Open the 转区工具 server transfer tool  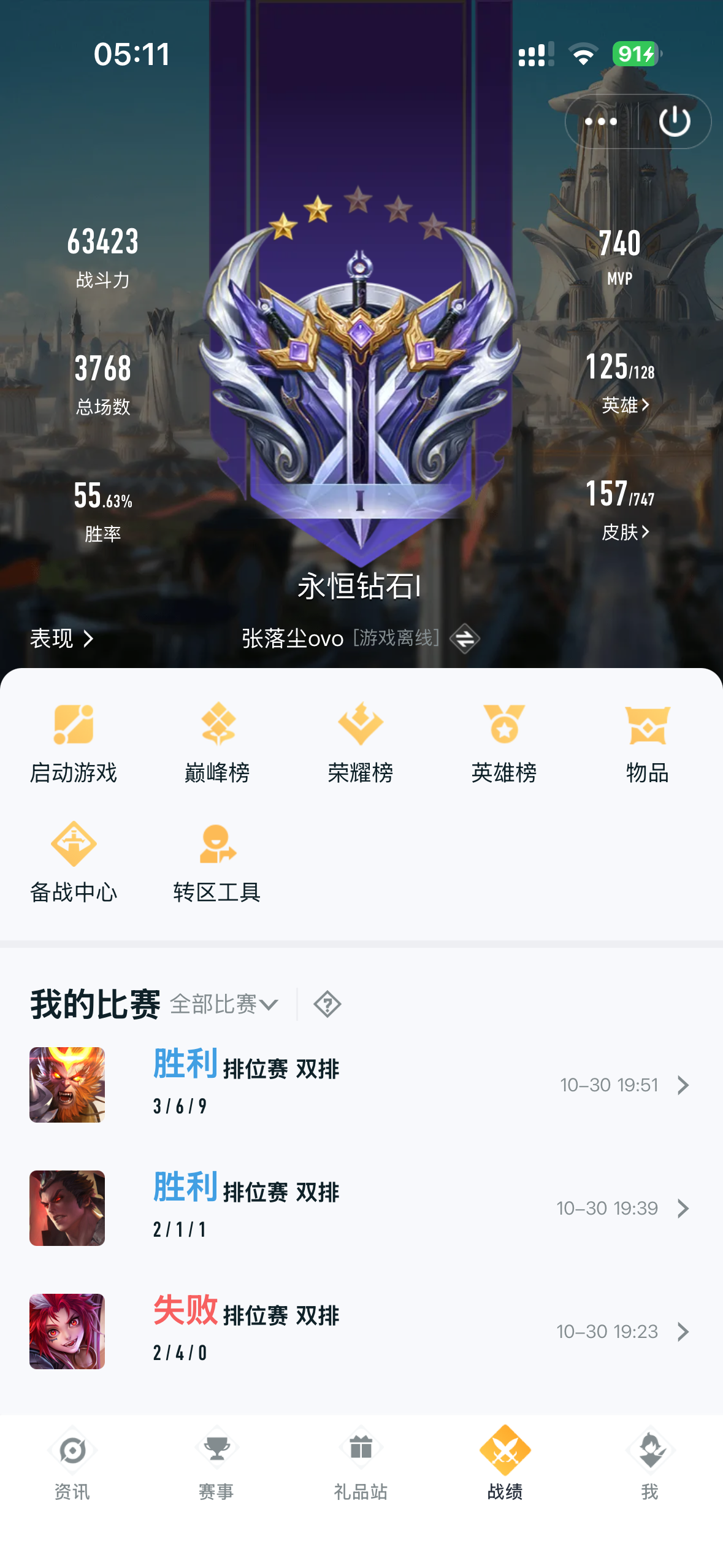point(217,863)
